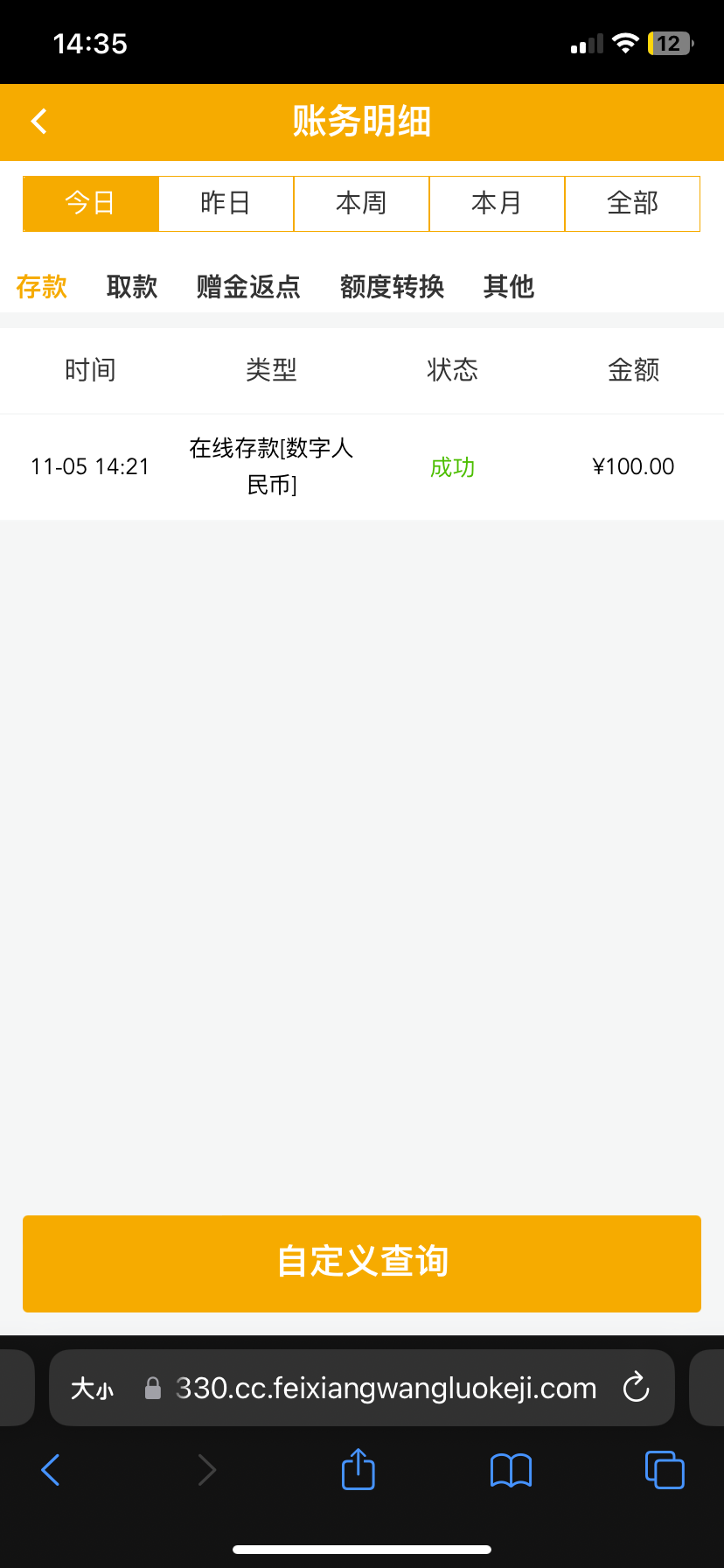The image size is (724, 1568).
Task: Select the 其他 transaction type
Action: [508, 287]
